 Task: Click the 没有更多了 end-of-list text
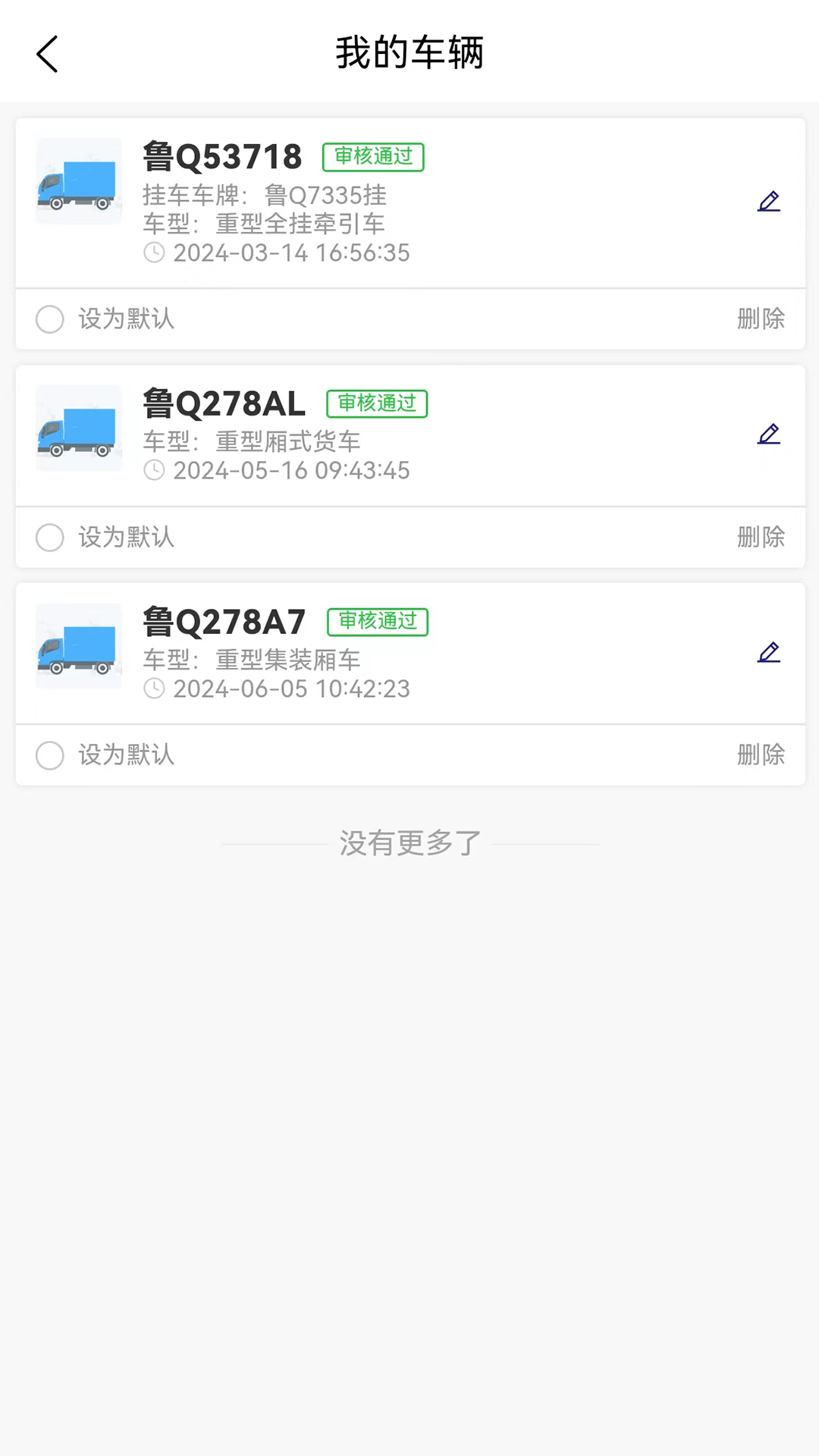coord(409,843)
